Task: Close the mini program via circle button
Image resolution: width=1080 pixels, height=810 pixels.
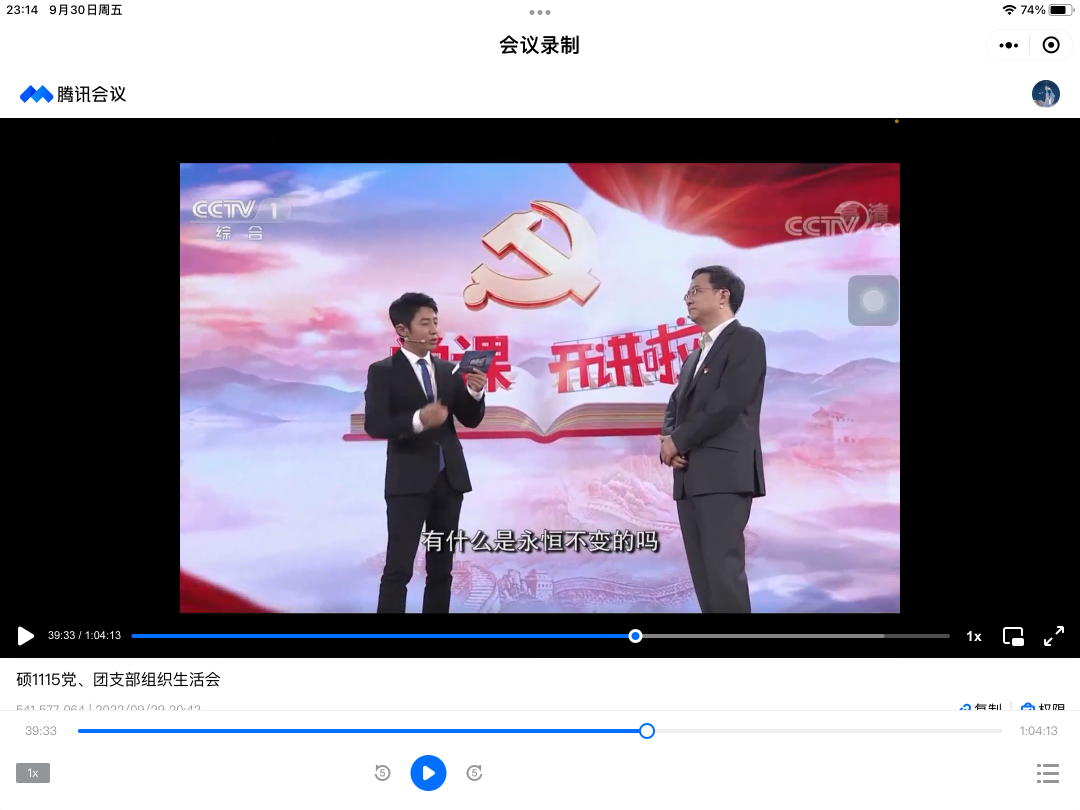Action: pos(1051,45)
